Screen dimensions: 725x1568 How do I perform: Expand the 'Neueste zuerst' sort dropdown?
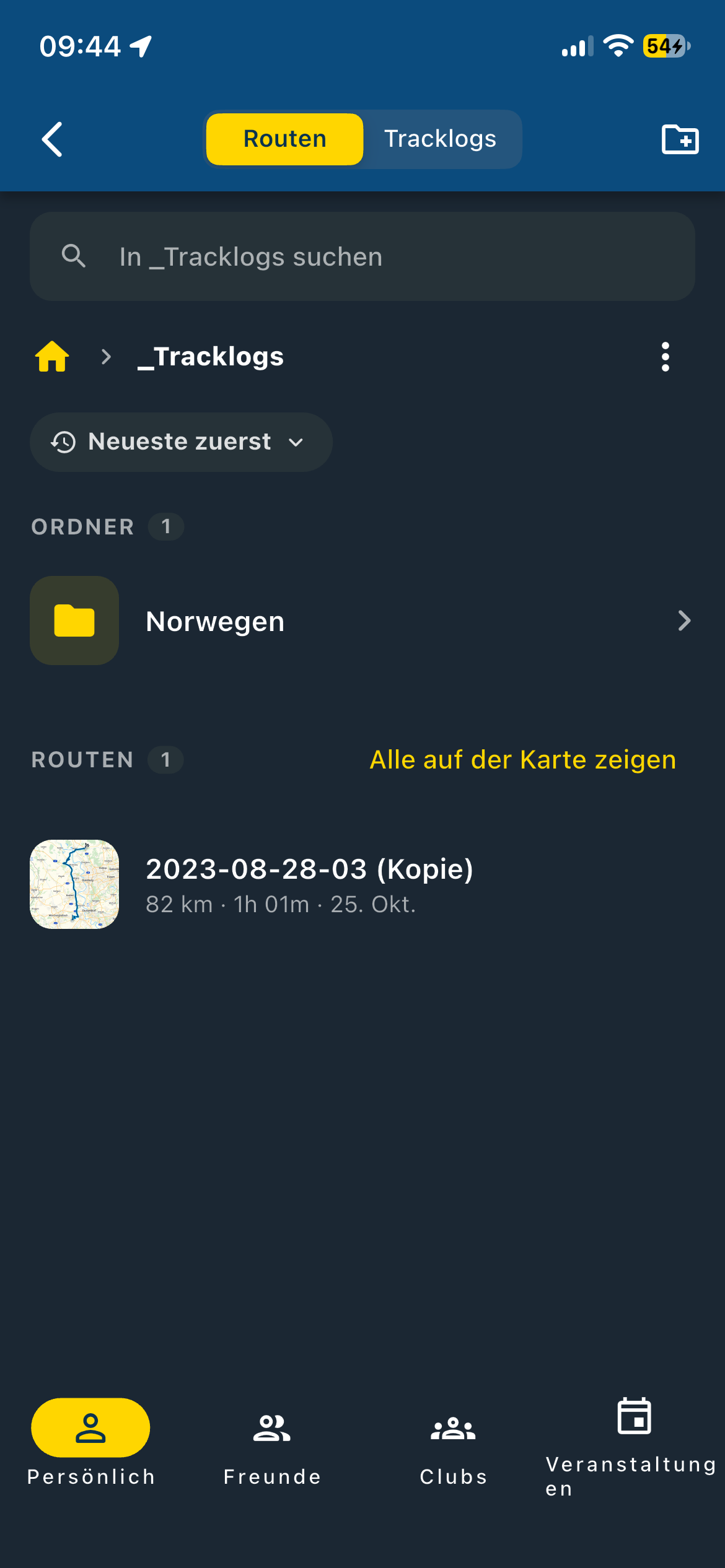pos(181,442)
